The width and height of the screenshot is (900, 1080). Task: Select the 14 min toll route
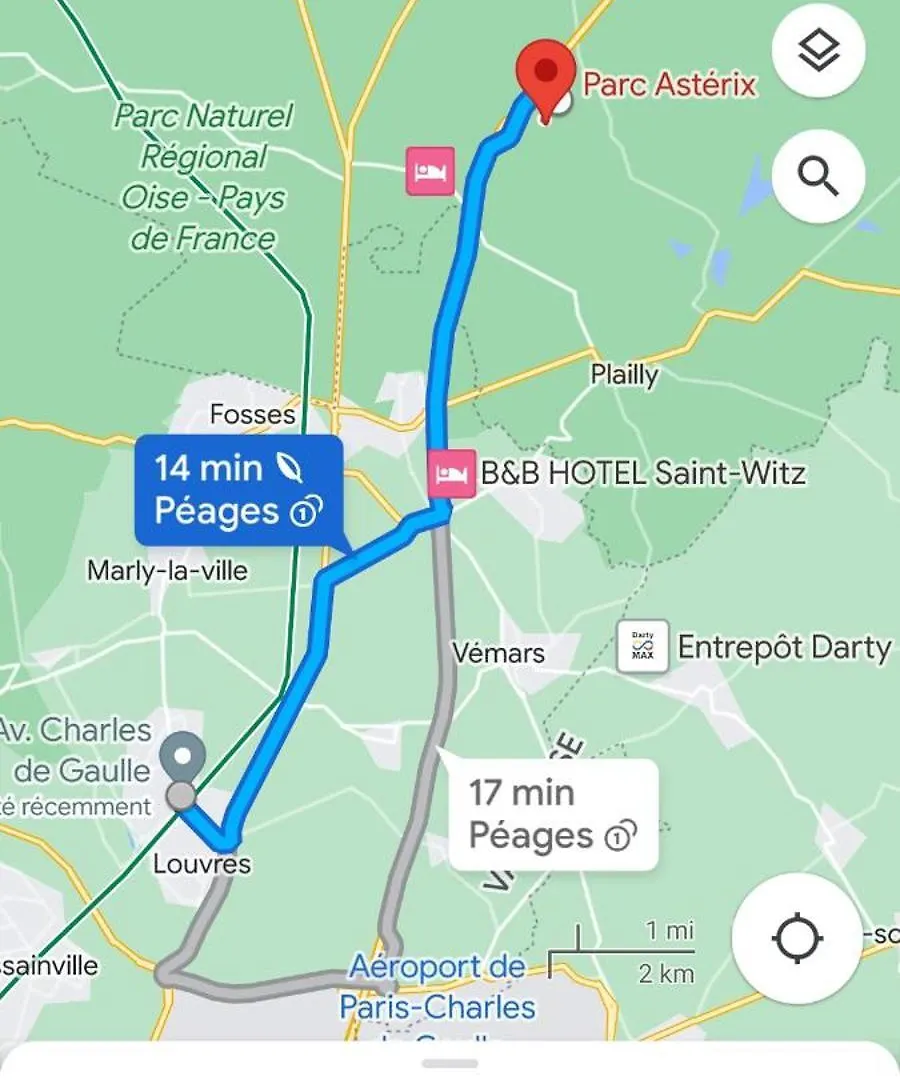(239, 490)
